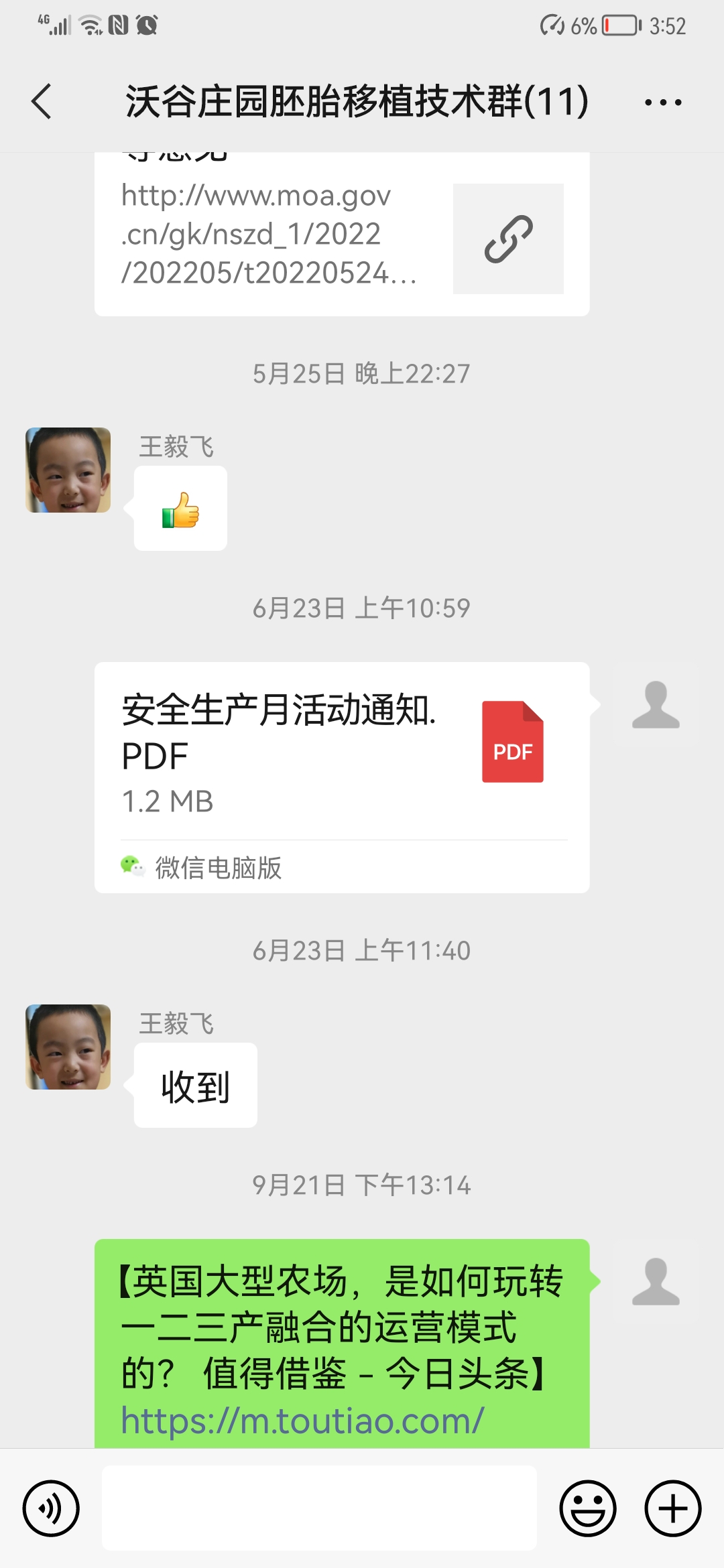The image size is (724, 1568).
Task: Open my avatar beside the toutiao message
Action: (x=656, y=1281)
